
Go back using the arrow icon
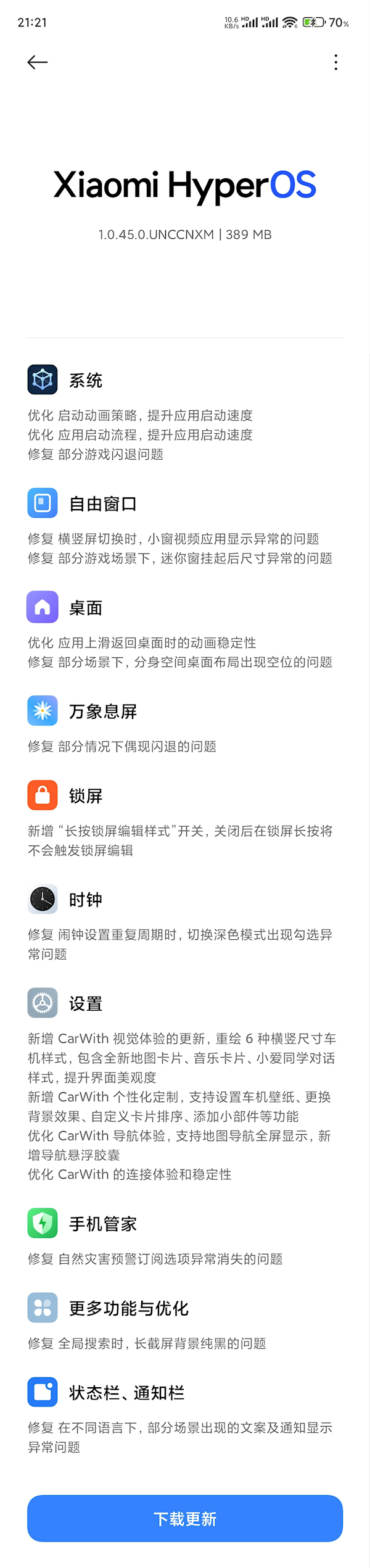(38, 62)
